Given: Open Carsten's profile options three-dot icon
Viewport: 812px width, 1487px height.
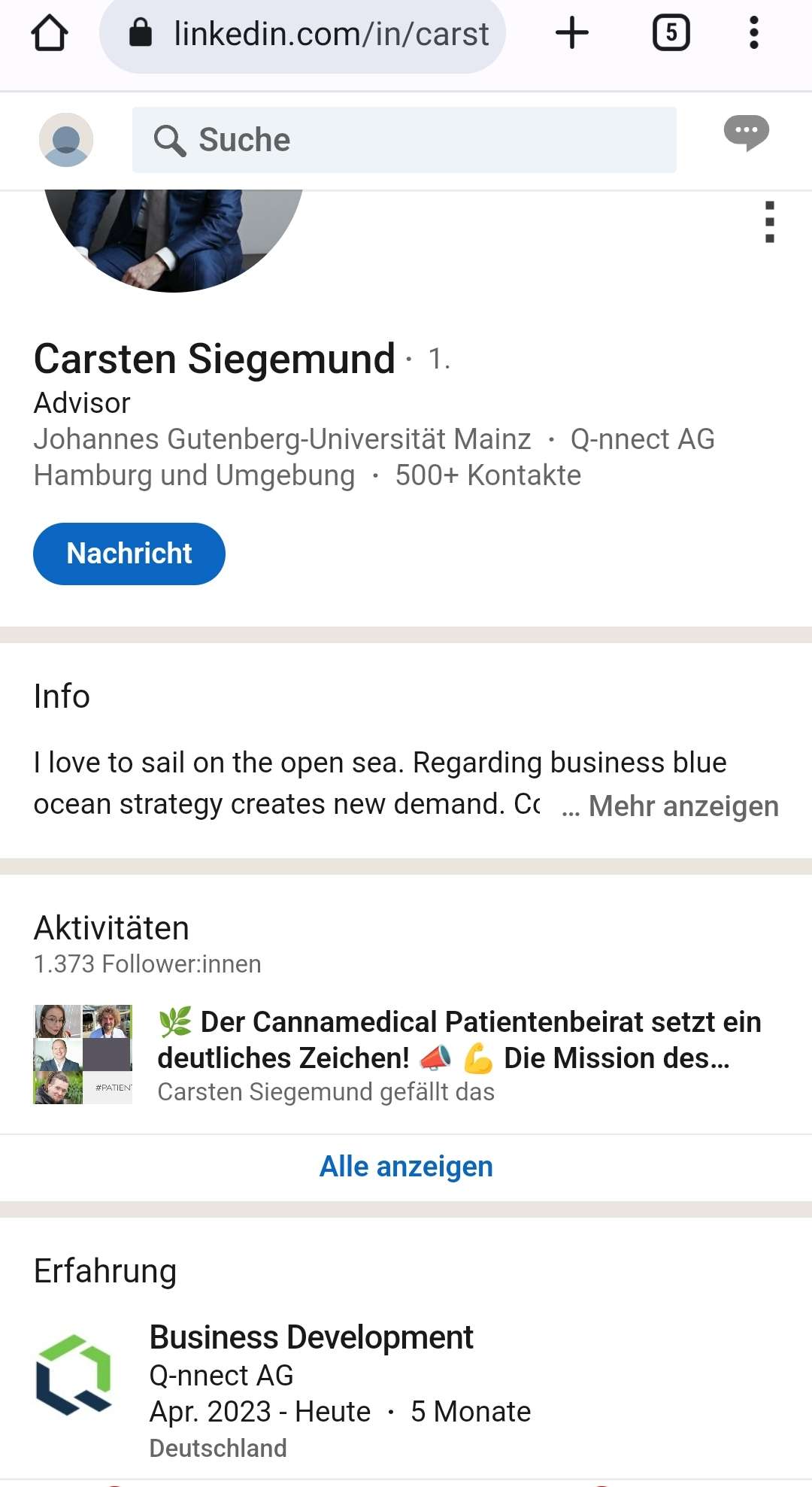Looking at the screenshot, I should (770, 222).
